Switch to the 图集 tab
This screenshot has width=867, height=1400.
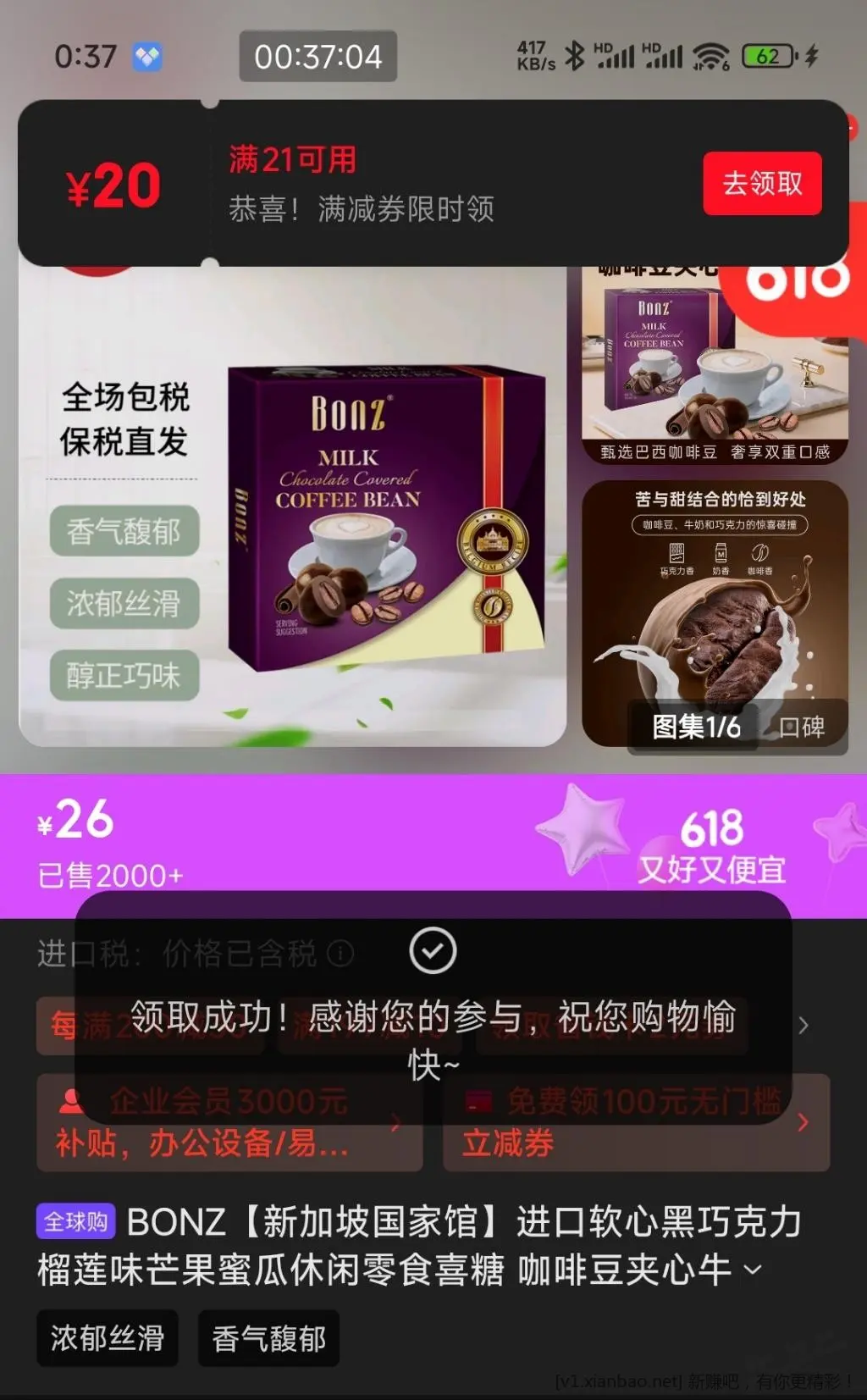(695, 727)
